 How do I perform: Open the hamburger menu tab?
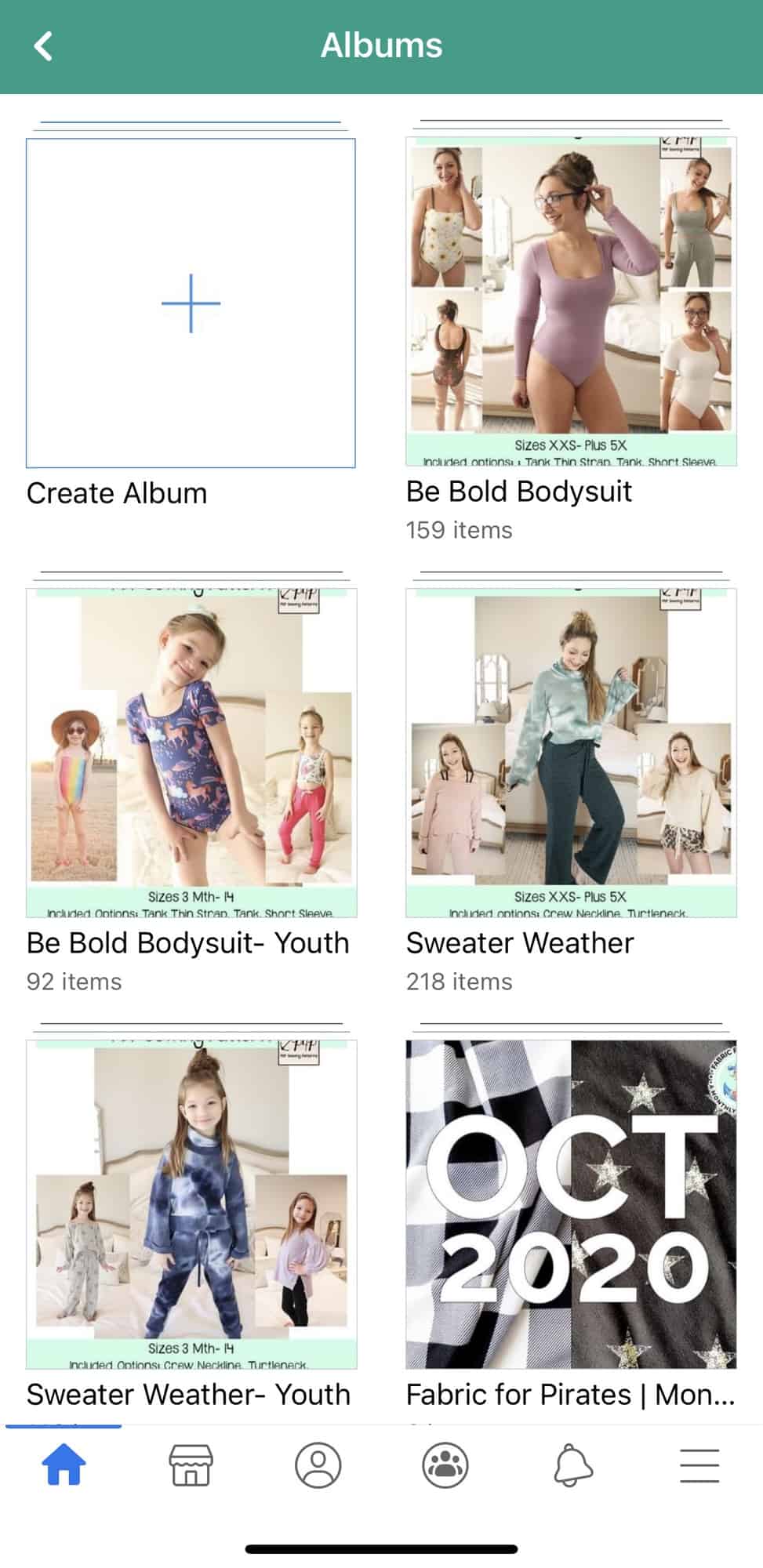pyautogui.click(x=699, y=1465)
